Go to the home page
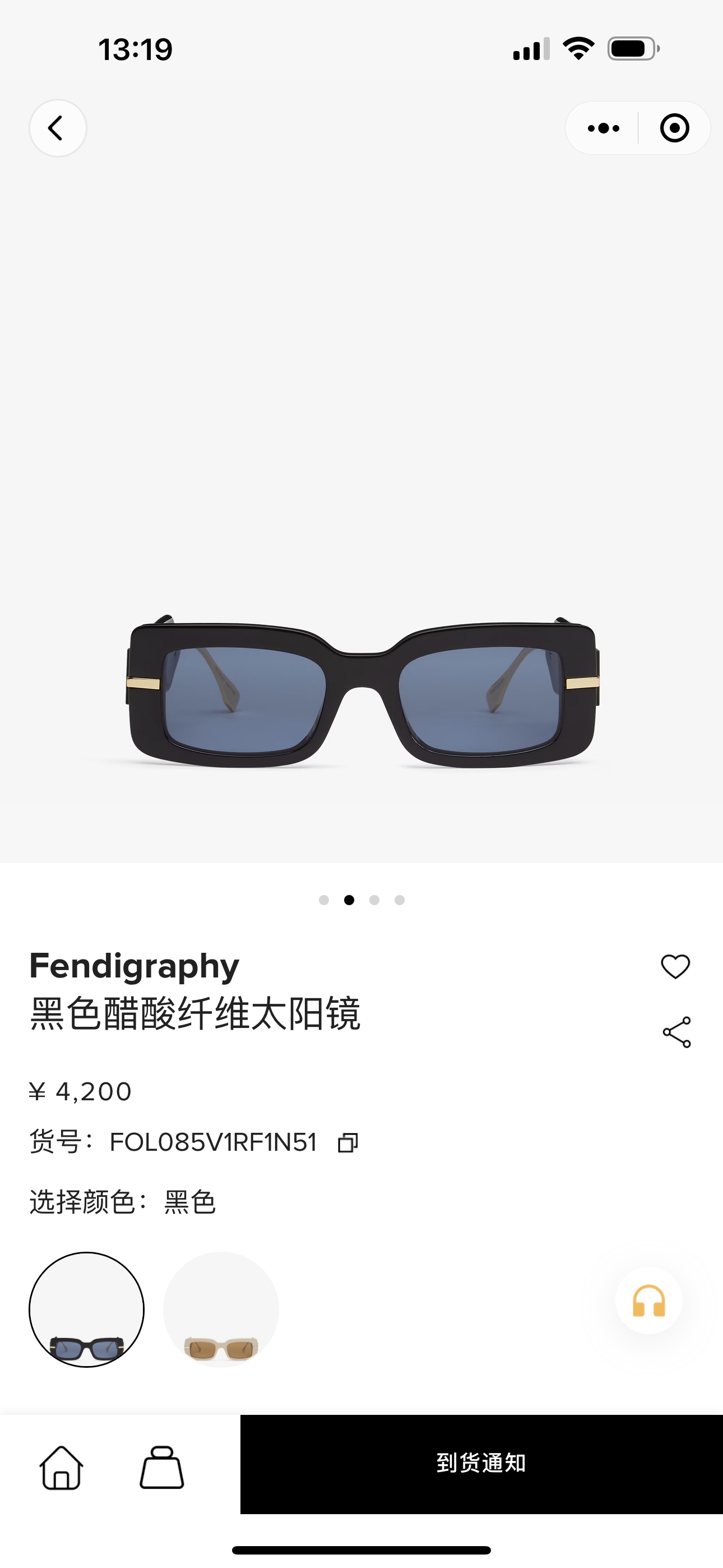The width and height of the screenshot is (723, 1568). [x=62, y=1468]
